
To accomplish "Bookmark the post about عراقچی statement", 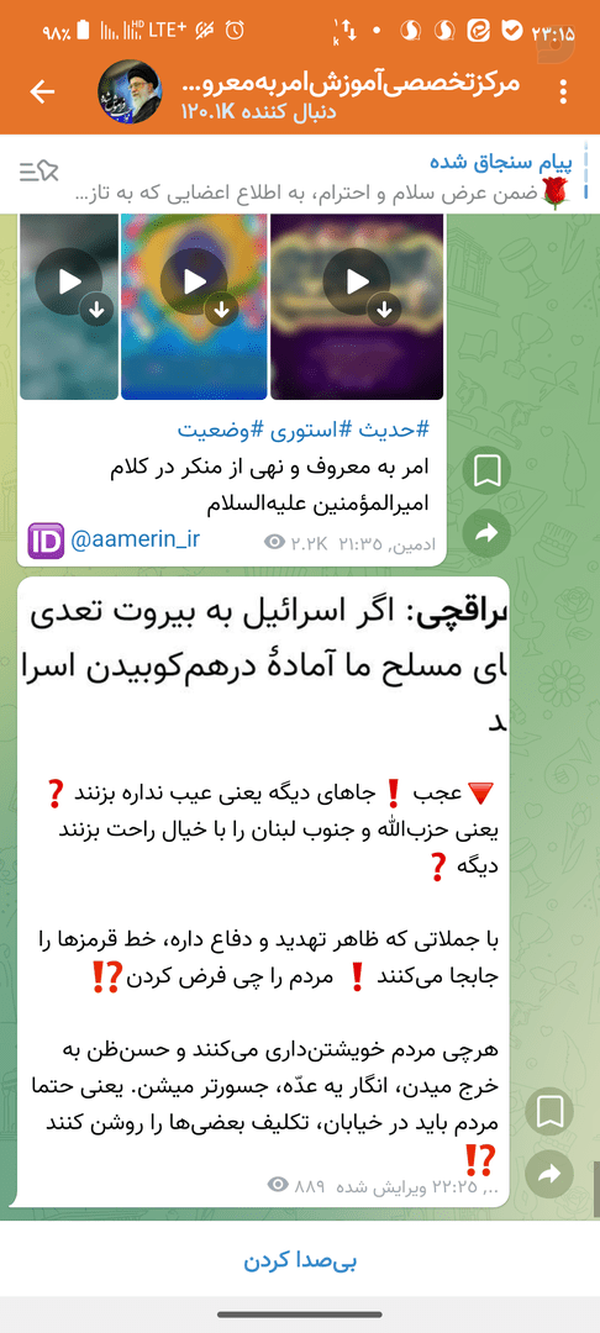I will [x=549, y=1111].
